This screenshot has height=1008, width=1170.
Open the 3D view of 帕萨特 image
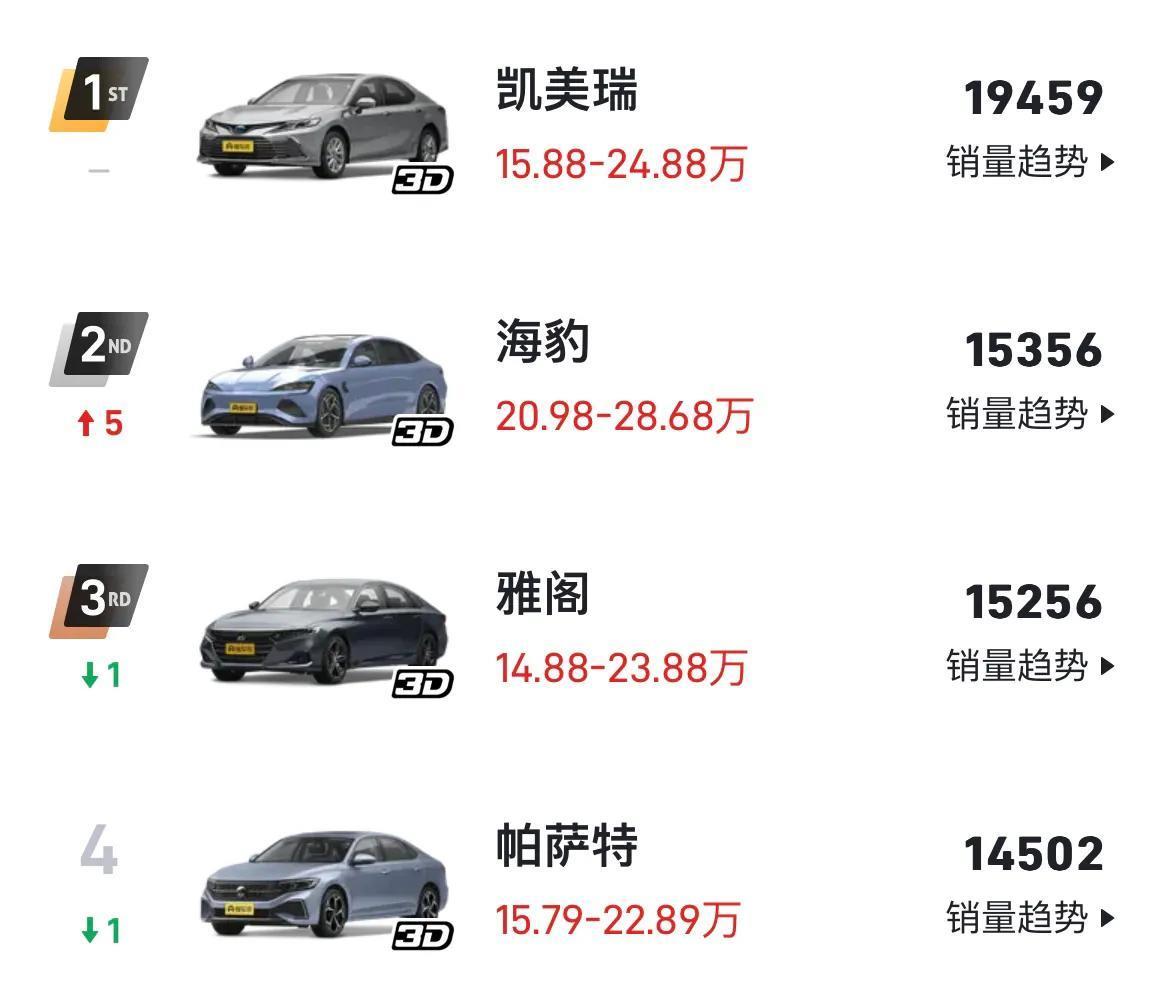coord(422,936)
